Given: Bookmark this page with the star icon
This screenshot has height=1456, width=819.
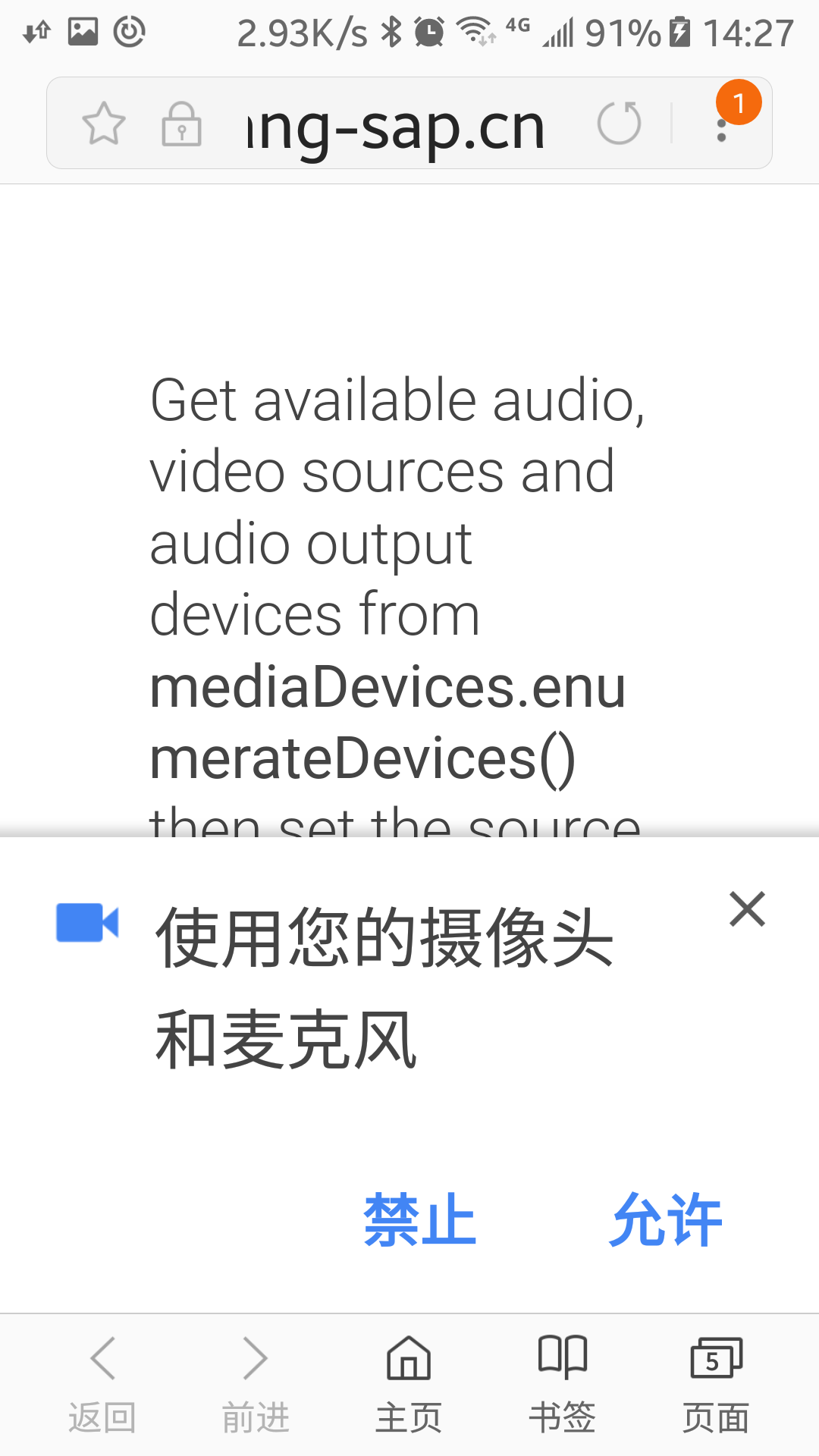Looking at the screenshot, I should click(x=104, y=124).
